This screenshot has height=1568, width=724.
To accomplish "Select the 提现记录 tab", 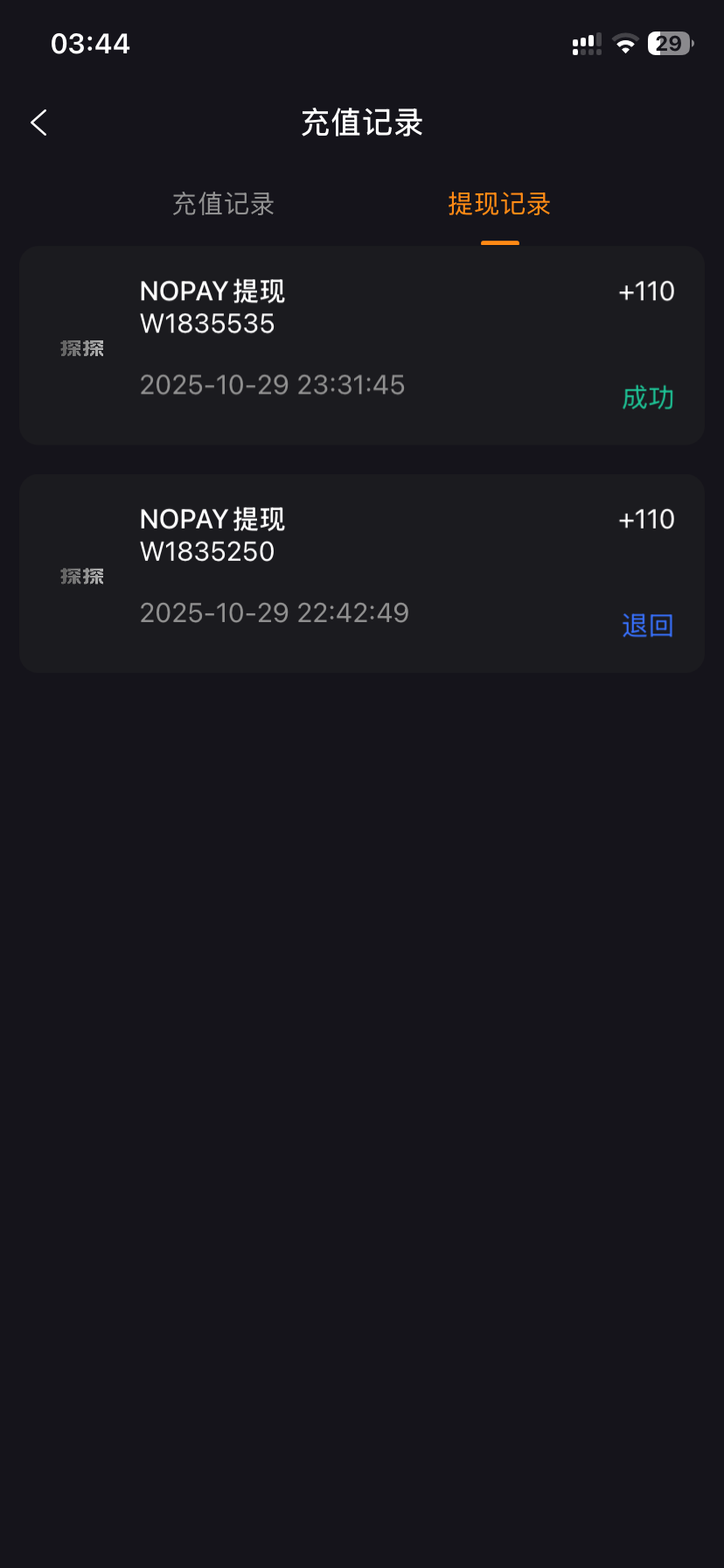I will 499,205.
